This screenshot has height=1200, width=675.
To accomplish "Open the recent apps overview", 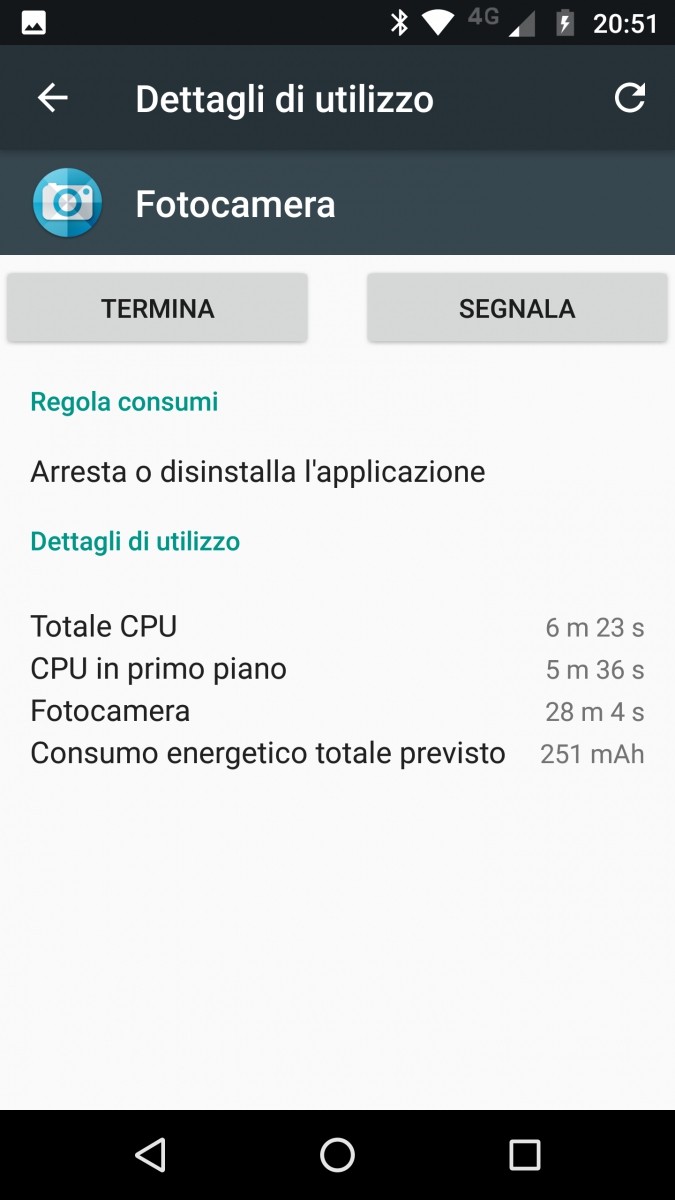I will point(524,1155).
